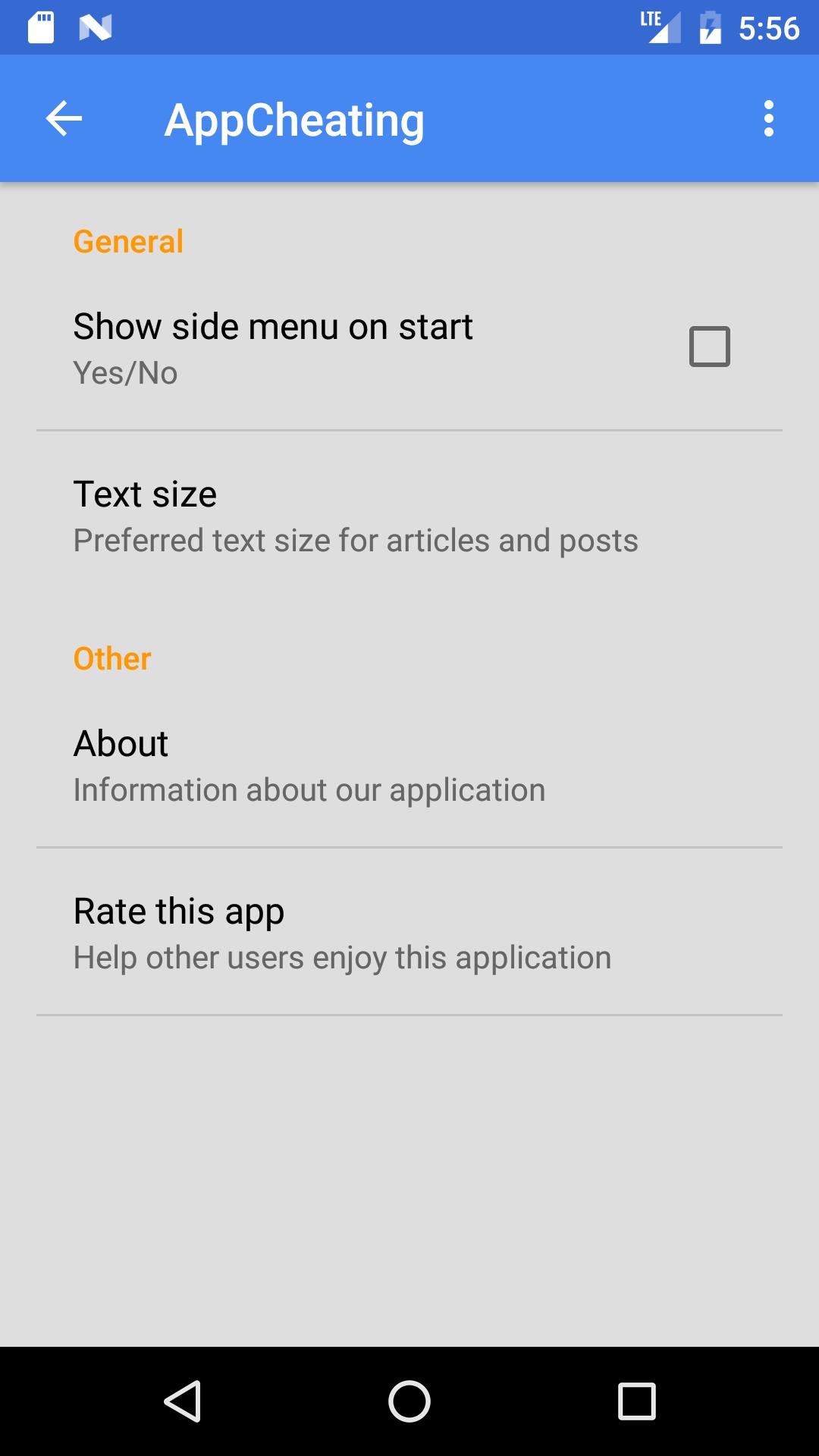Screen dimensions: 819x1456
Task: Open the overflow menu
Action: 768,119
